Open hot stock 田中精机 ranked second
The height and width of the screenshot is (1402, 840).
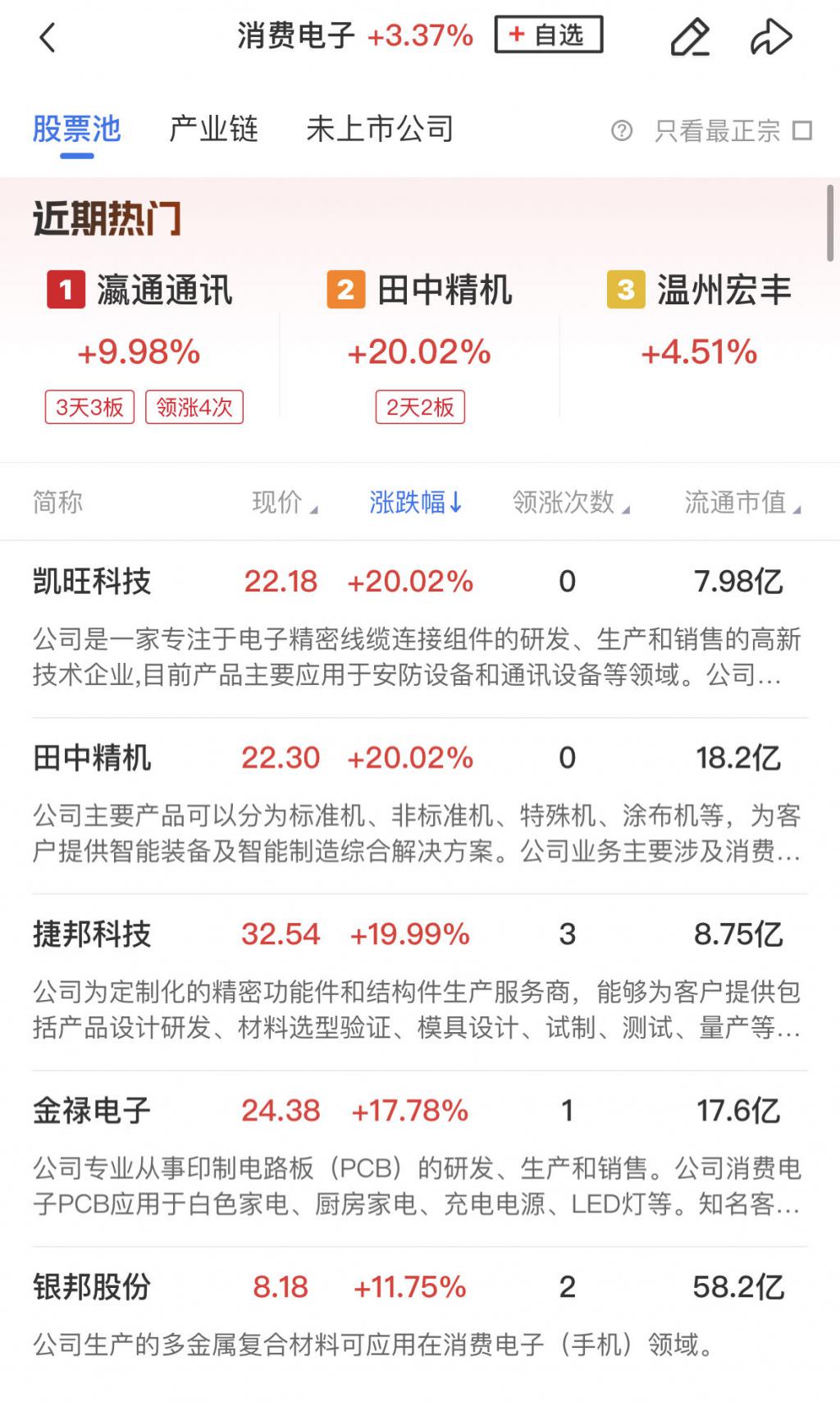click(420, 346)
